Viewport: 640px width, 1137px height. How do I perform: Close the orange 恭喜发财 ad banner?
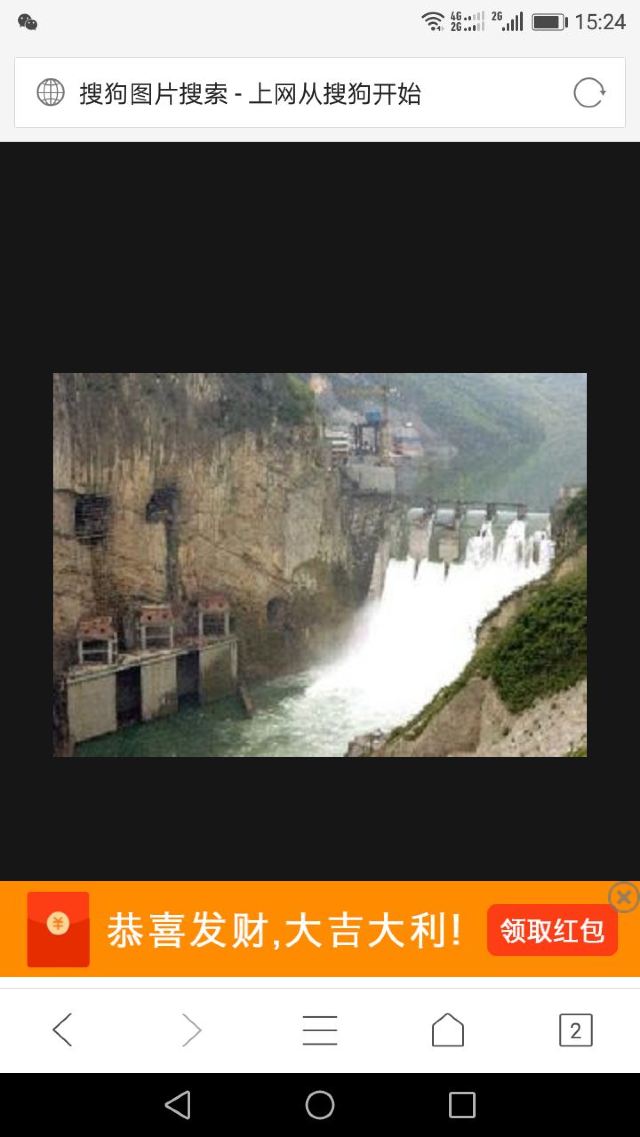click(x=624, y=897)
